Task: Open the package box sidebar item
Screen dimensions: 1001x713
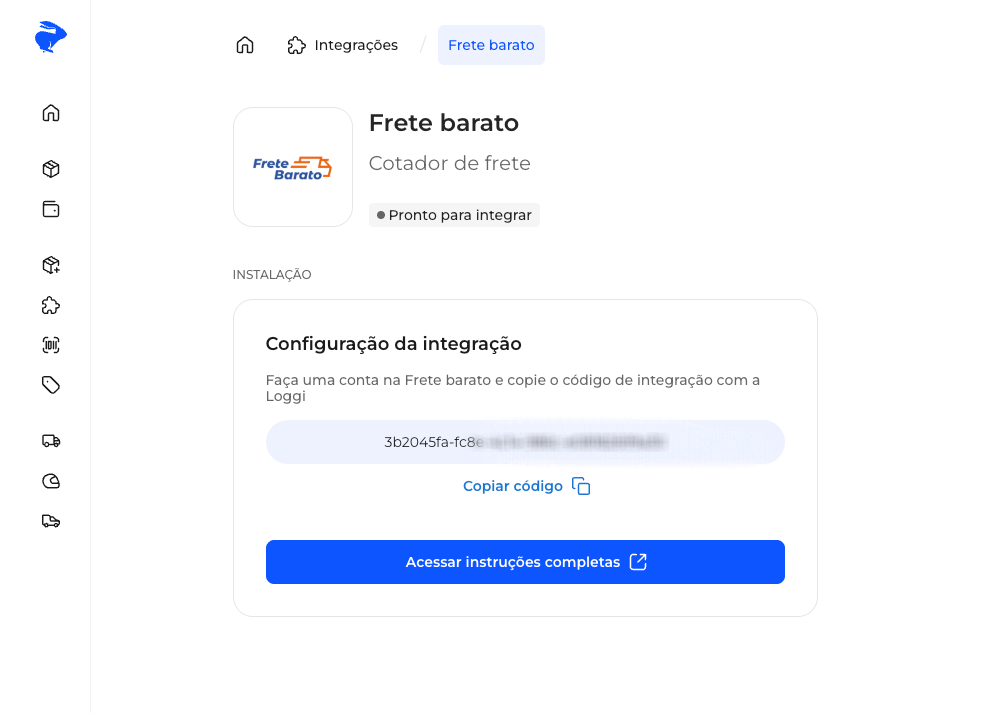Action: 51,169
